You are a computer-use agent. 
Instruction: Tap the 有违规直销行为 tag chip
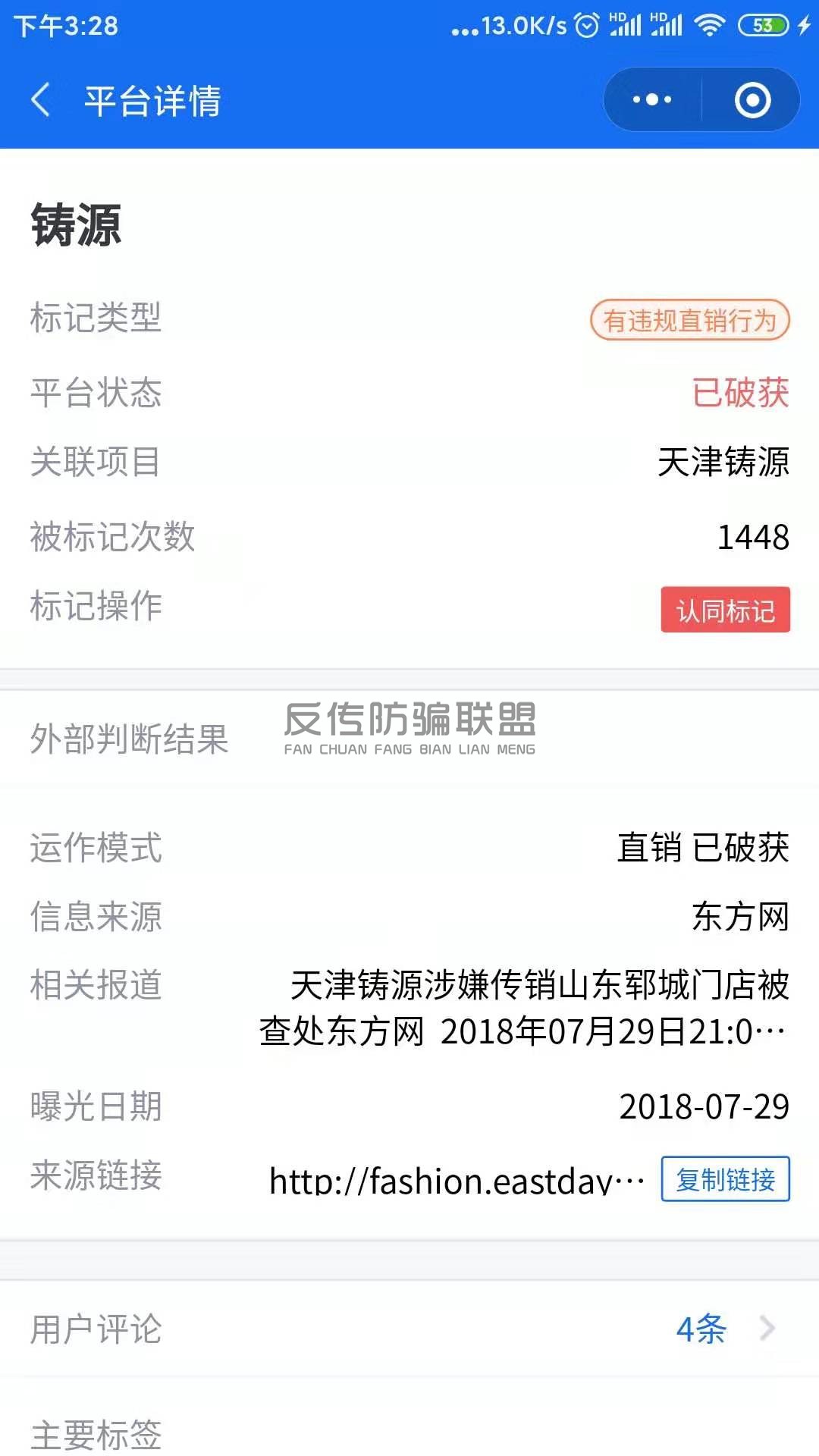689,320
